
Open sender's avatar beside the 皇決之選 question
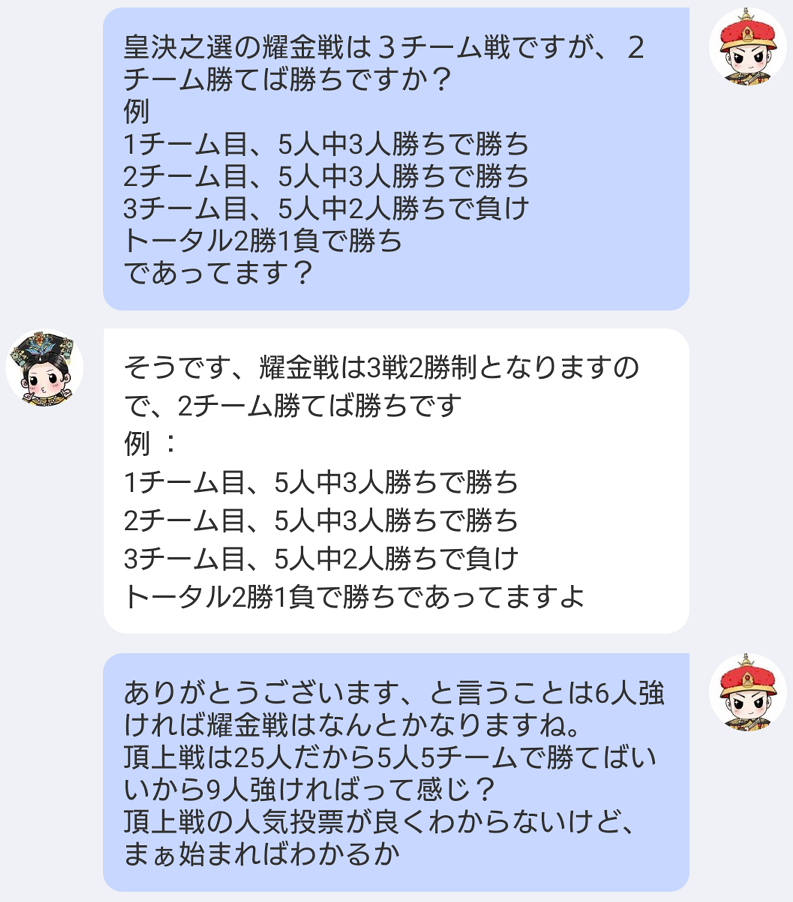[x=747, y=46]
